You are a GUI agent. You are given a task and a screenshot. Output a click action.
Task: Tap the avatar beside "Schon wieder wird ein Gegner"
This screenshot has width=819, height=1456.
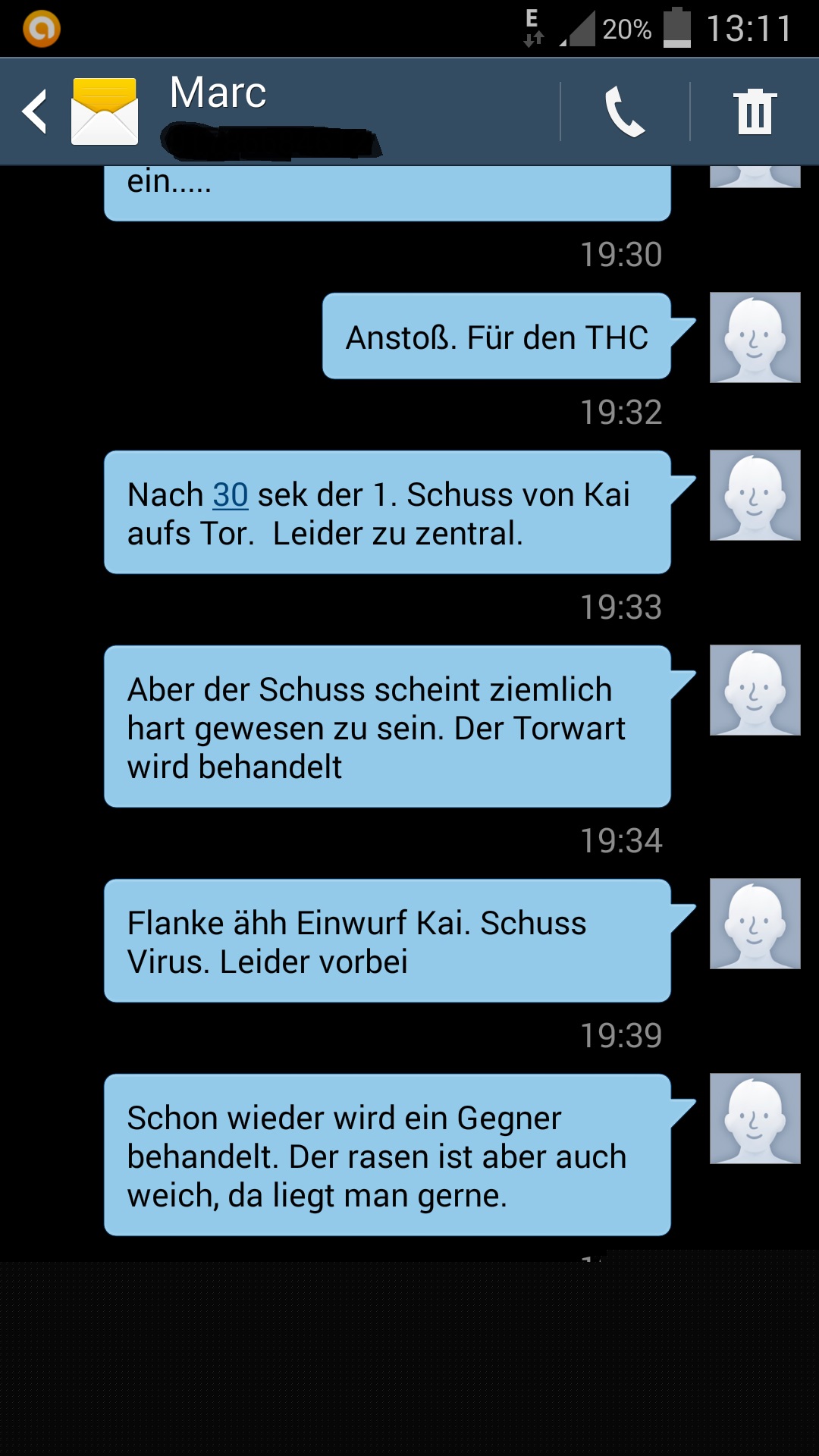tap(755, 1119)
